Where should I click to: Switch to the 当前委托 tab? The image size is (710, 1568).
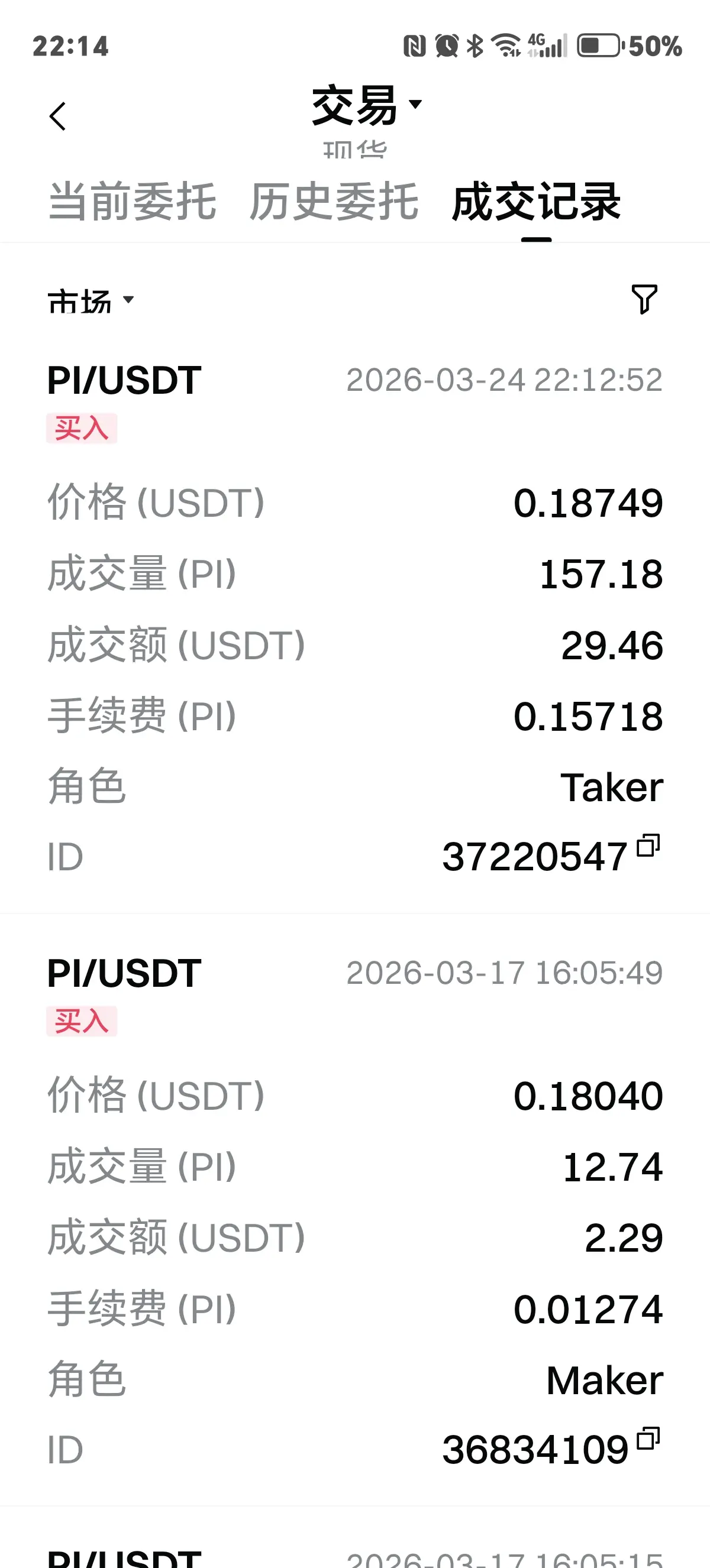pos(132,202)
